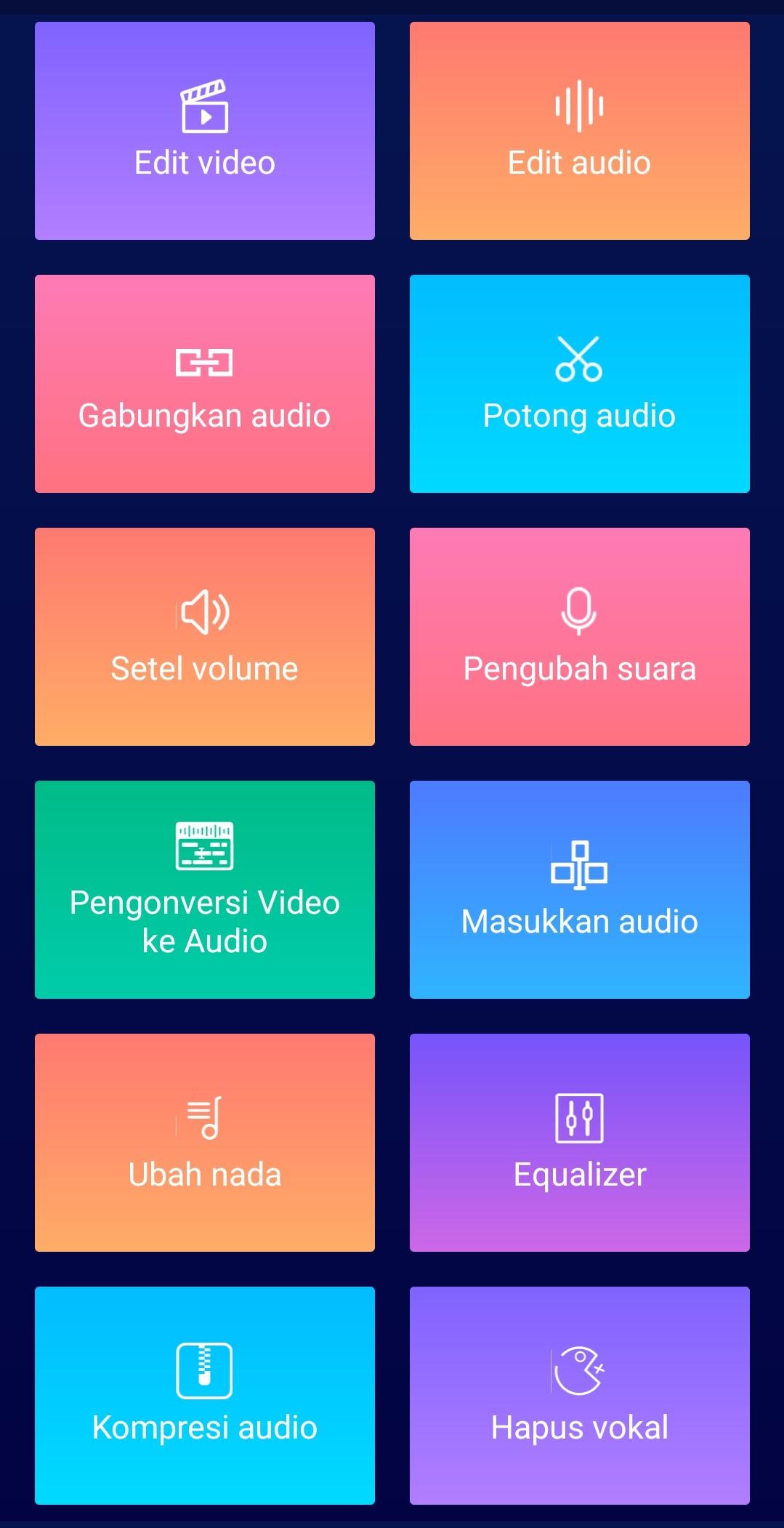The width and height of the screenshot is (784, 1528).
Task: Select the Masukkan audio tile
Action: pyautogui.click(x=580, y=890)
